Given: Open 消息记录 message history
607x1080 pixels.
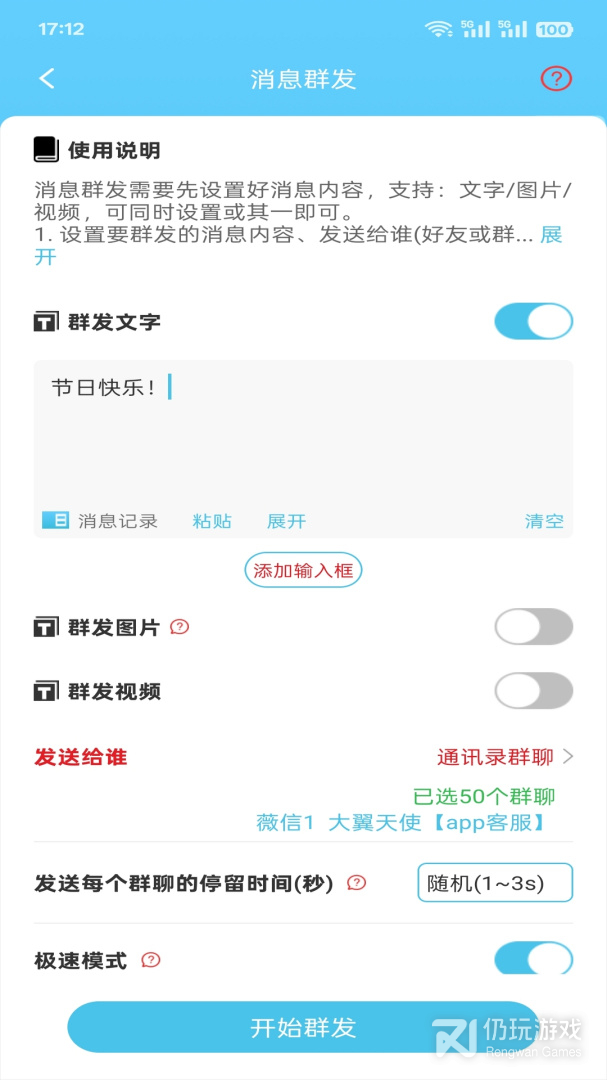Looking at the screenshot, I should (101, 521).
